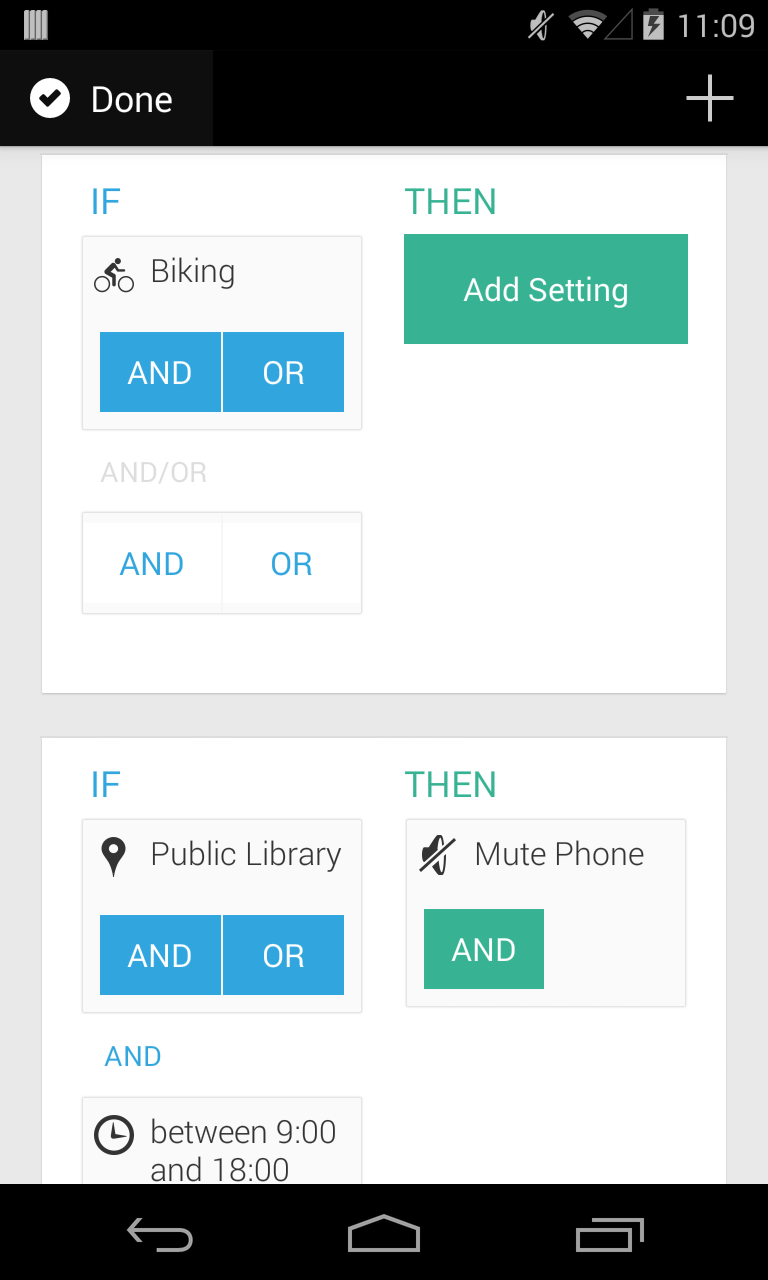Tap Done to finish editing rules
The width and height of the screenshot is (768, 1280).
(x=105, y=99)
